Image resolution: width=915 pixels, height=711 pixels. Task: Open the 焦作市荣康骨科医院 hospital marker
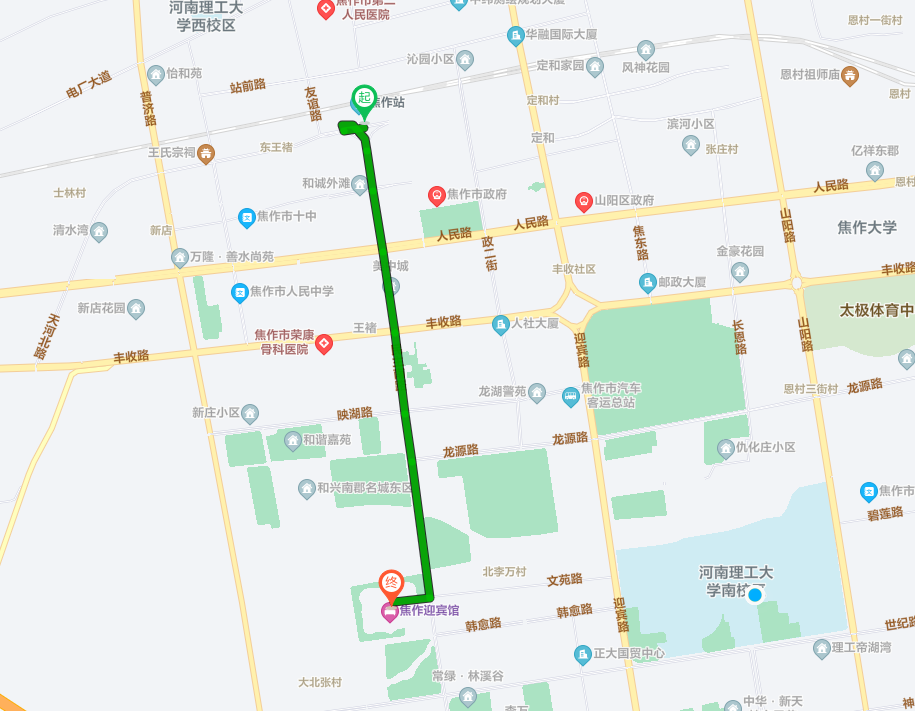pyautogui.click(x=325, y=342)
